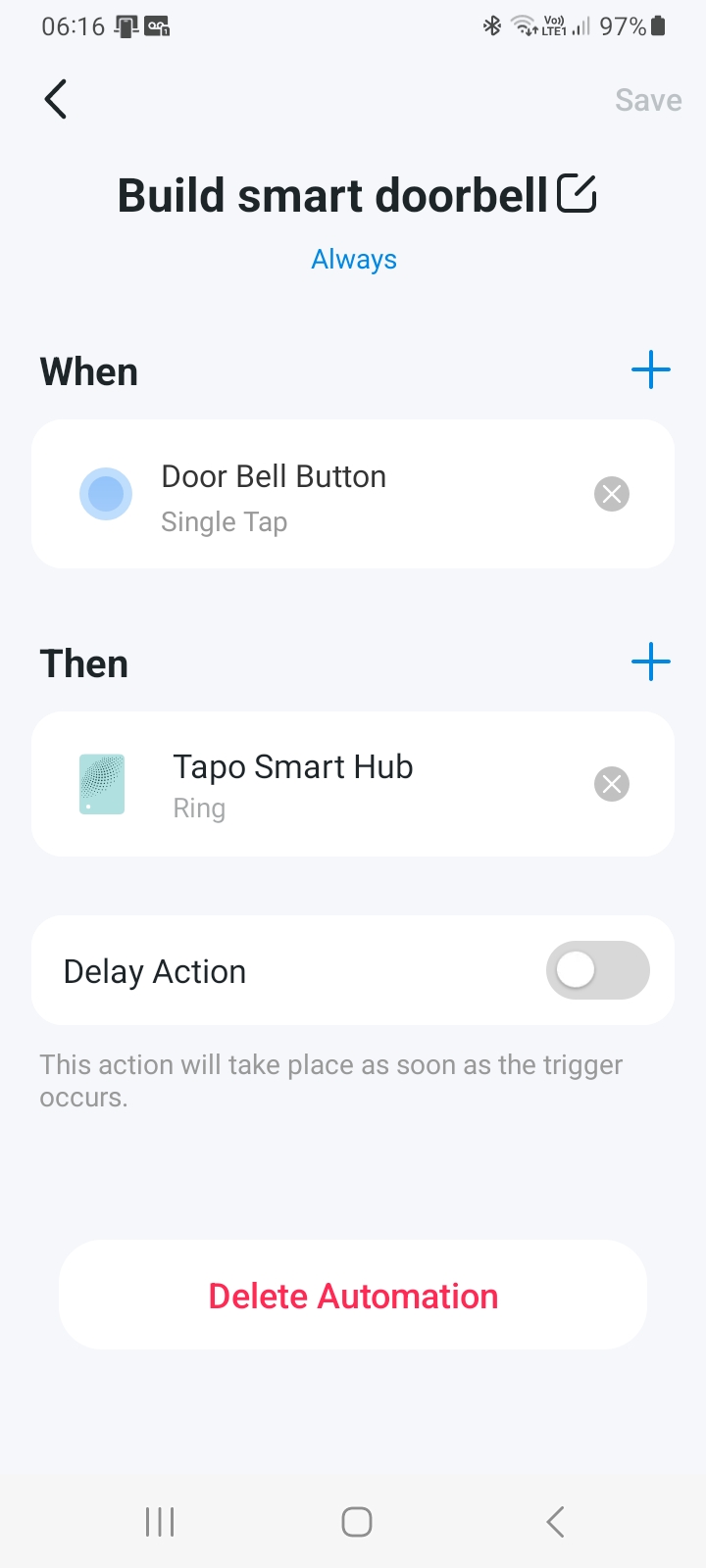The height and width of the screenshot is (1568, 706).
Task: Go to the system home screen
Action: [356, 1522]
